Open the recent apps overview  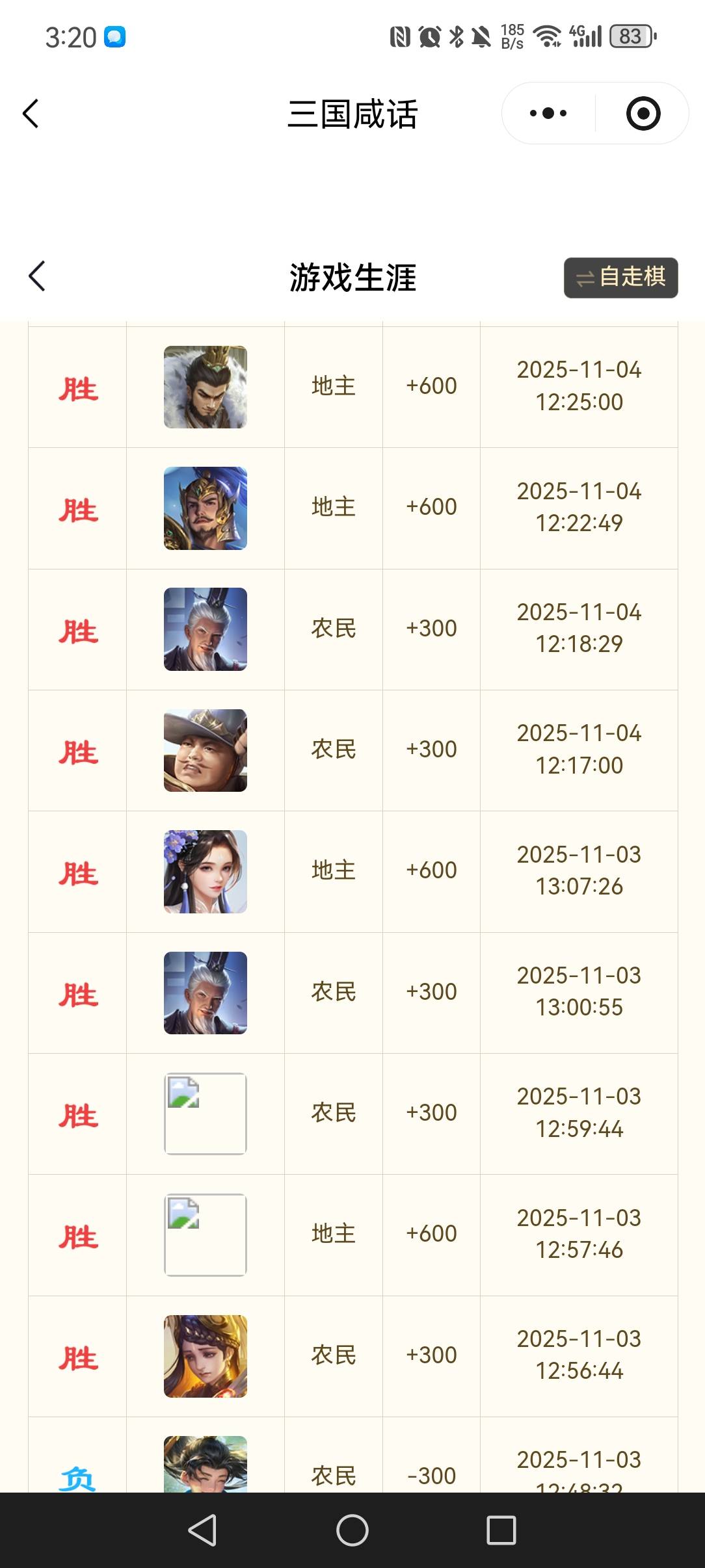click(501, 1530)
